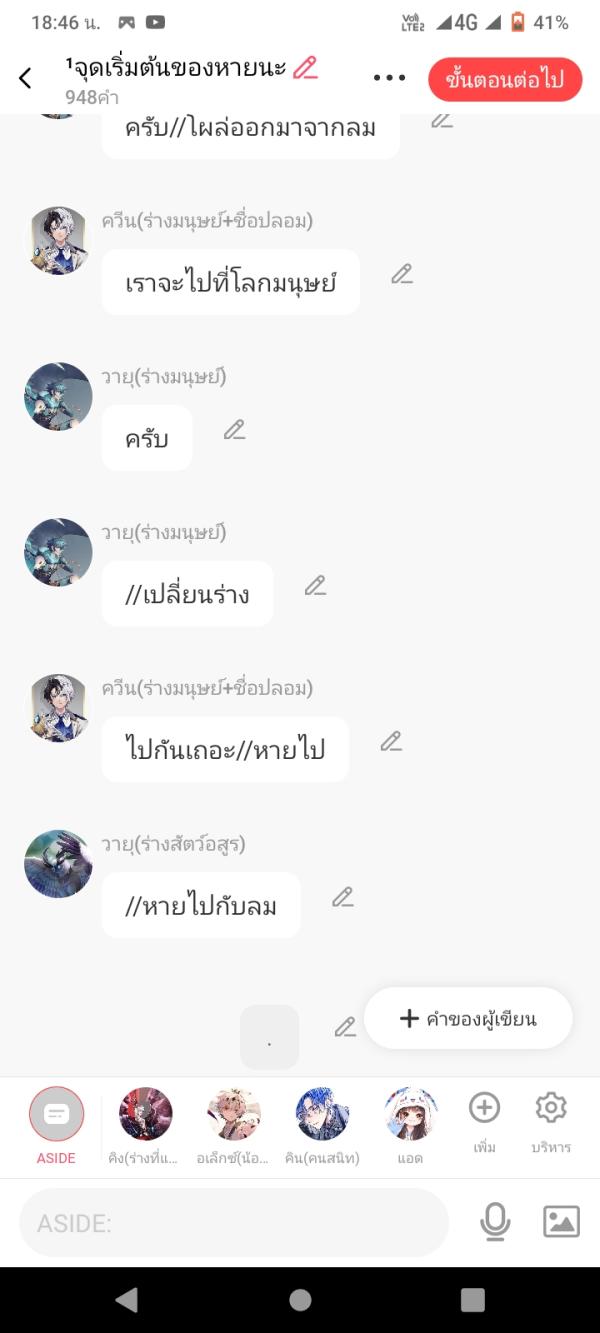The width and height of the screenshot is (600, 1333).
Task: Edit the message //เปลี่ยนร่าง
Action: tap(315, 586)
